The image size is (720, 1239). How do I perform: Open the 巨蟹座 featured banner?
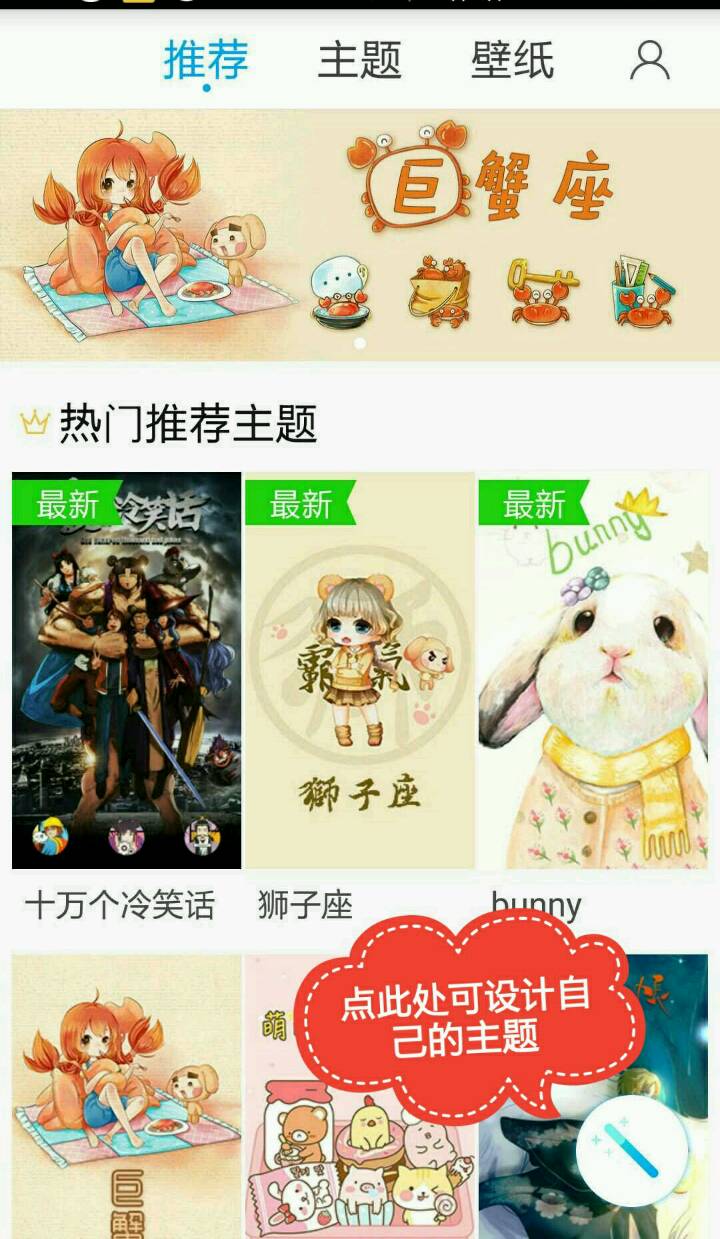click(x=360, y=235)
